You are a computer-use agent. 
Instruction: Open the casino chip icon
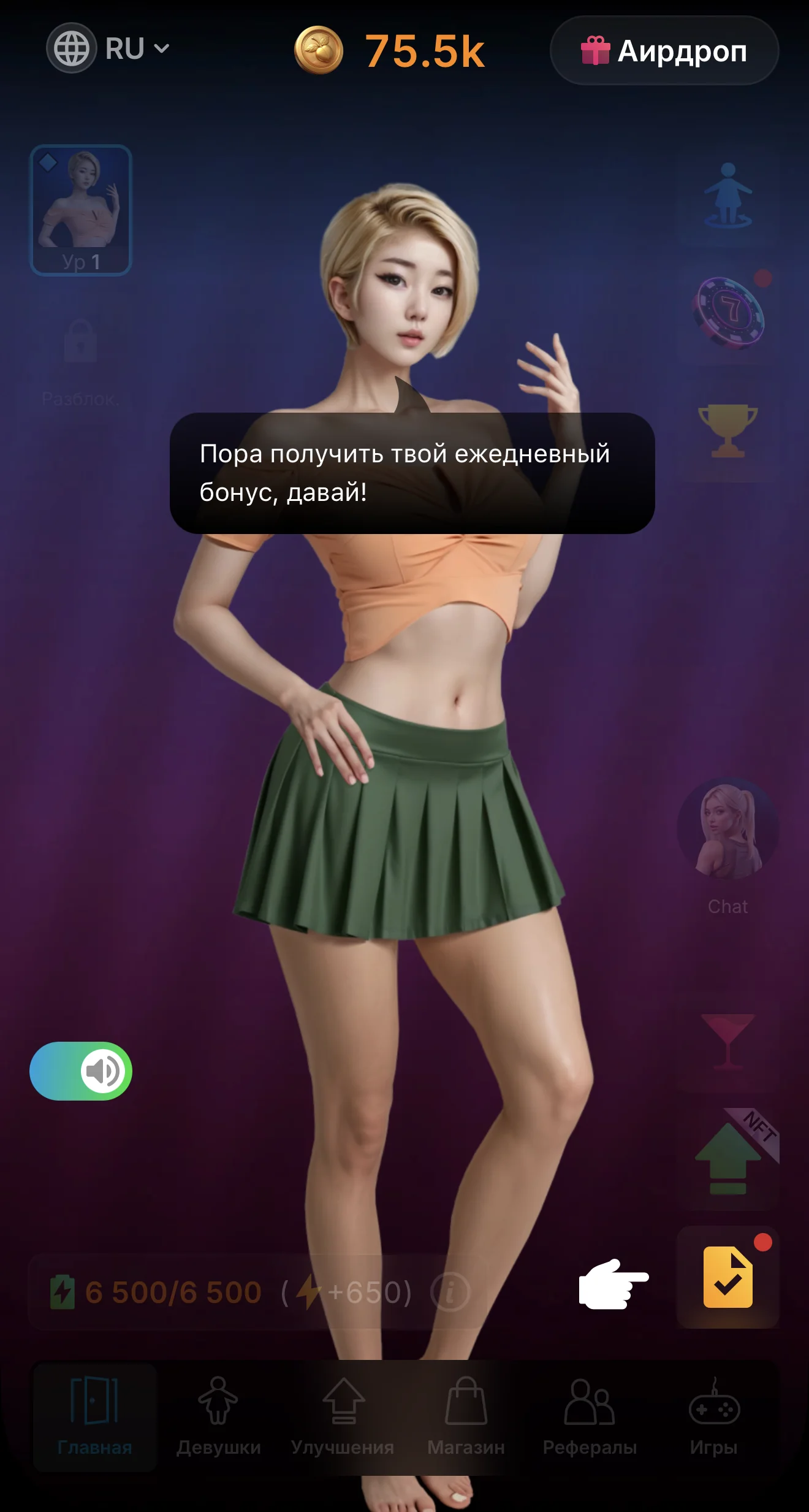[727, 313]
